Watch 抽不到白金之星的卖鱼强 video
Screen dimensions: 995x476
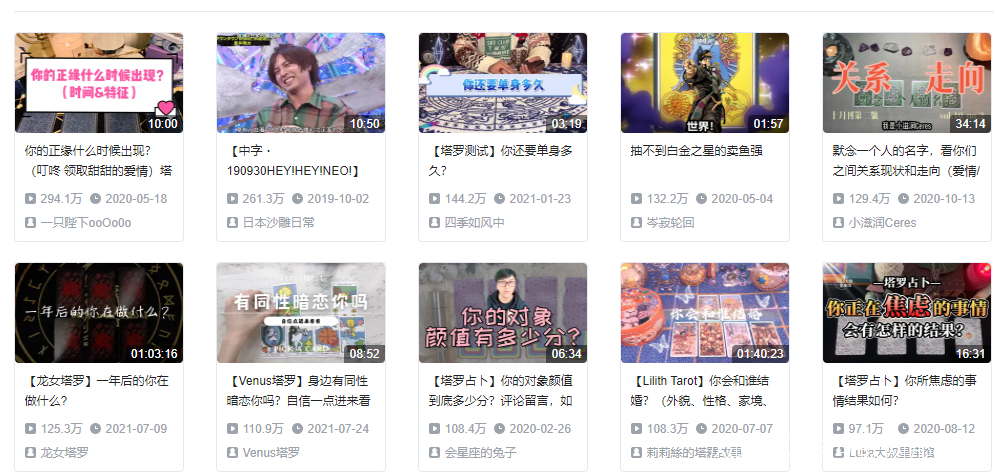pos(705,83)
